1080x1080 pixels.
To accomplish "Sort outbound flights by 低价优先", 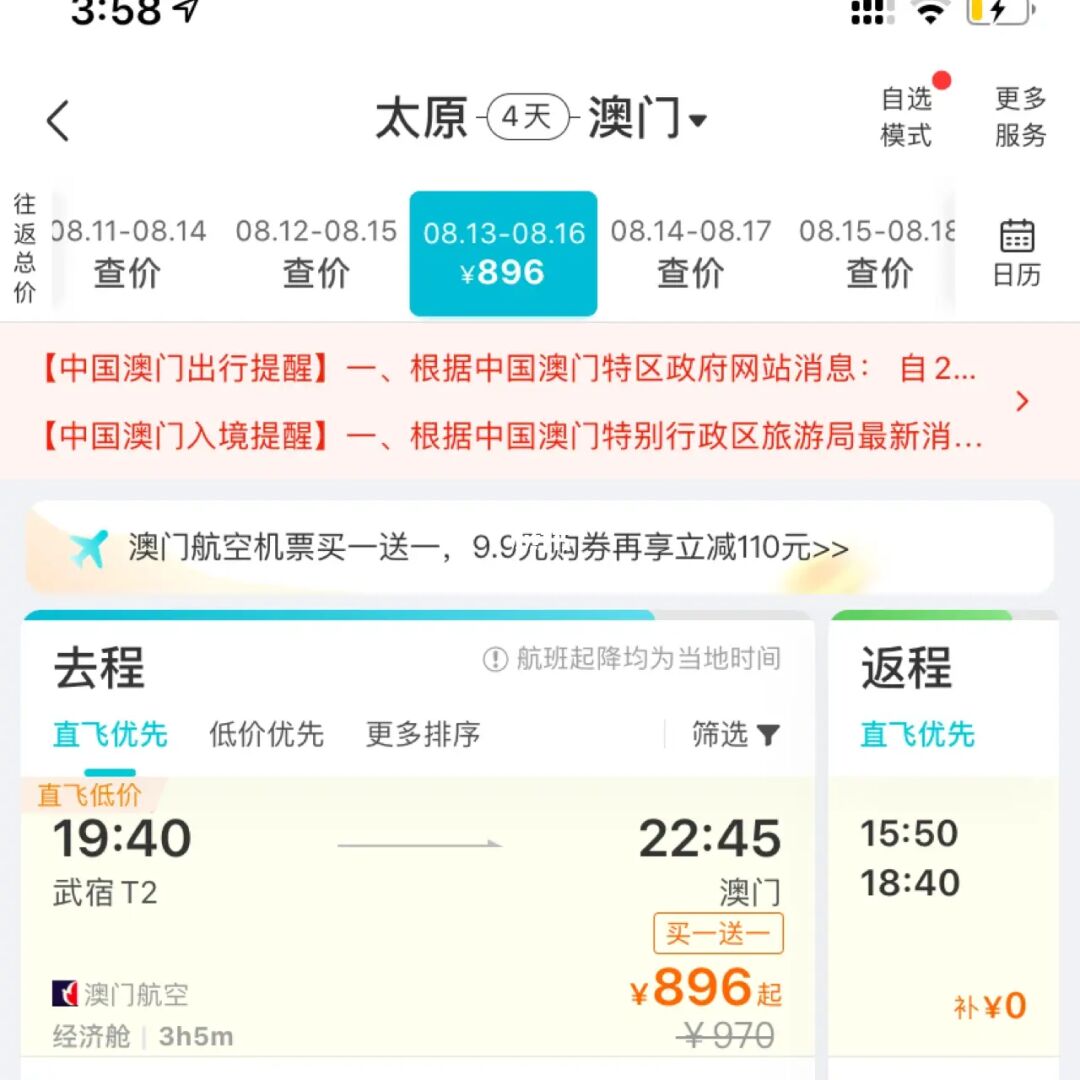I will [266, 735].
